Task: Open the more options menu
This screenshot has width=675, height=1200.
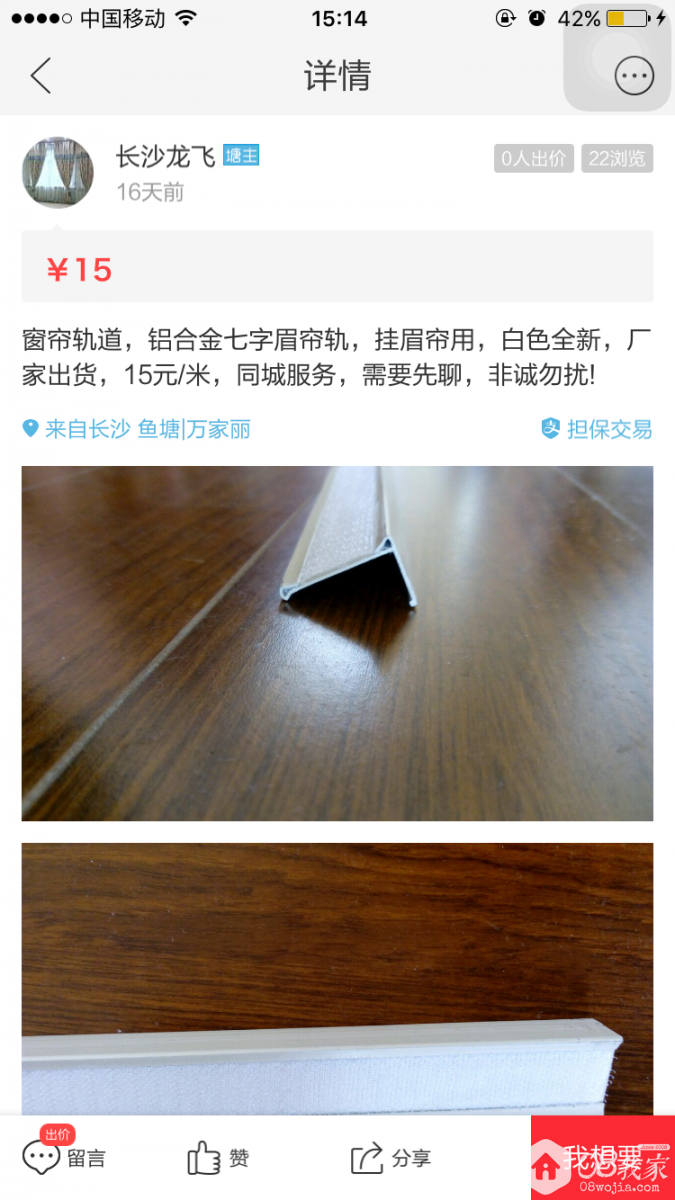Action: pyautogui.click(x=633, y=76)
